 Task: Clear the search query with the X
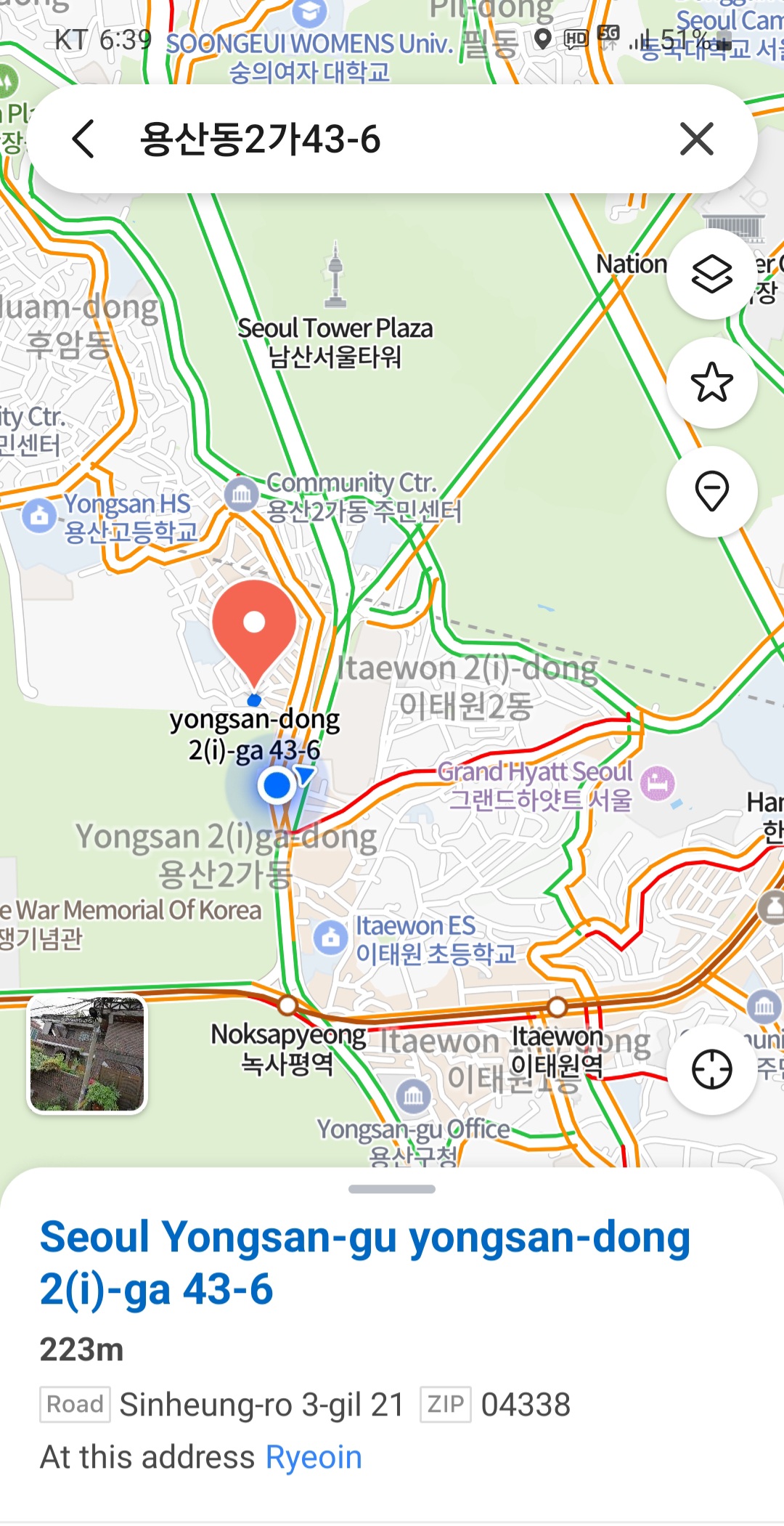[697, 139]
